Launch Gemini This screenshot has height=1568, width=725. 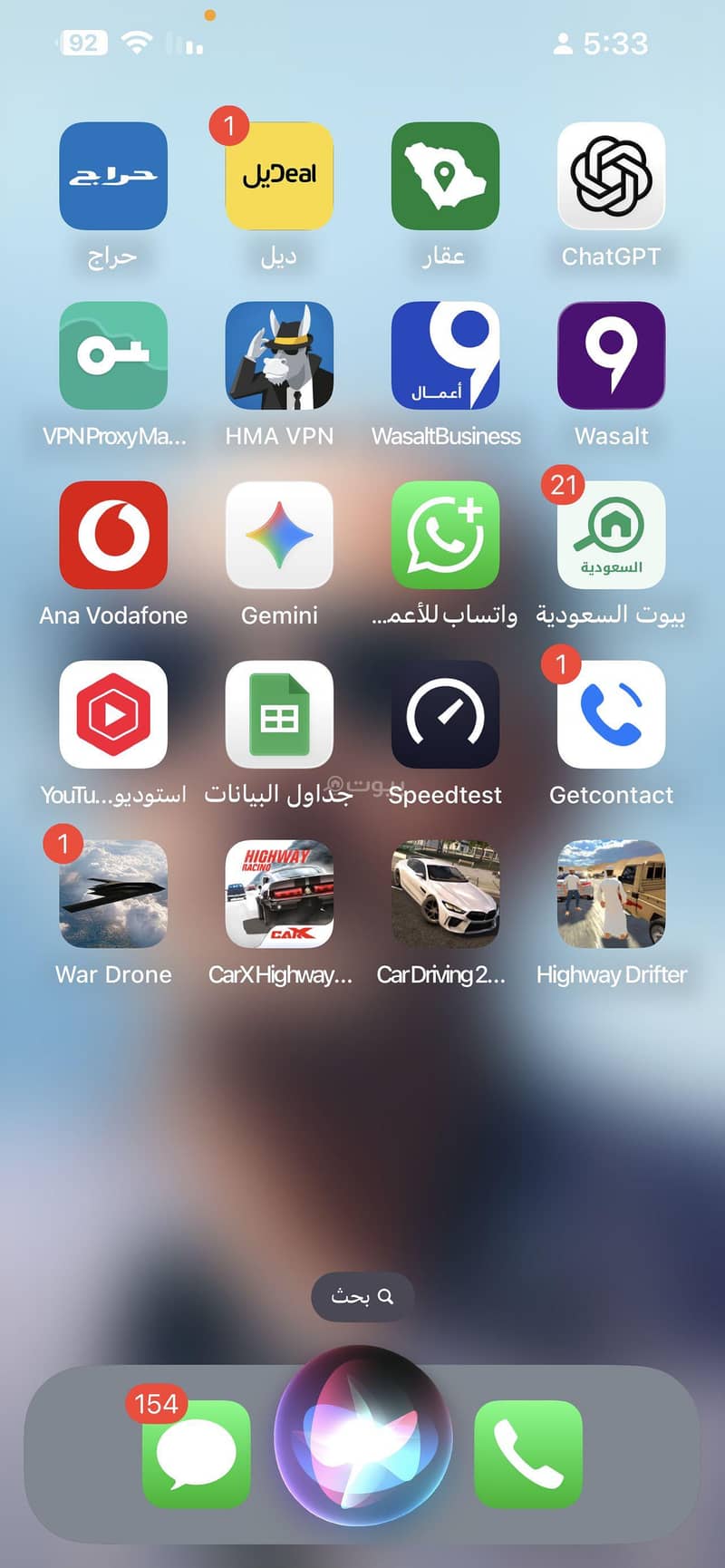[x=279, y=535]
